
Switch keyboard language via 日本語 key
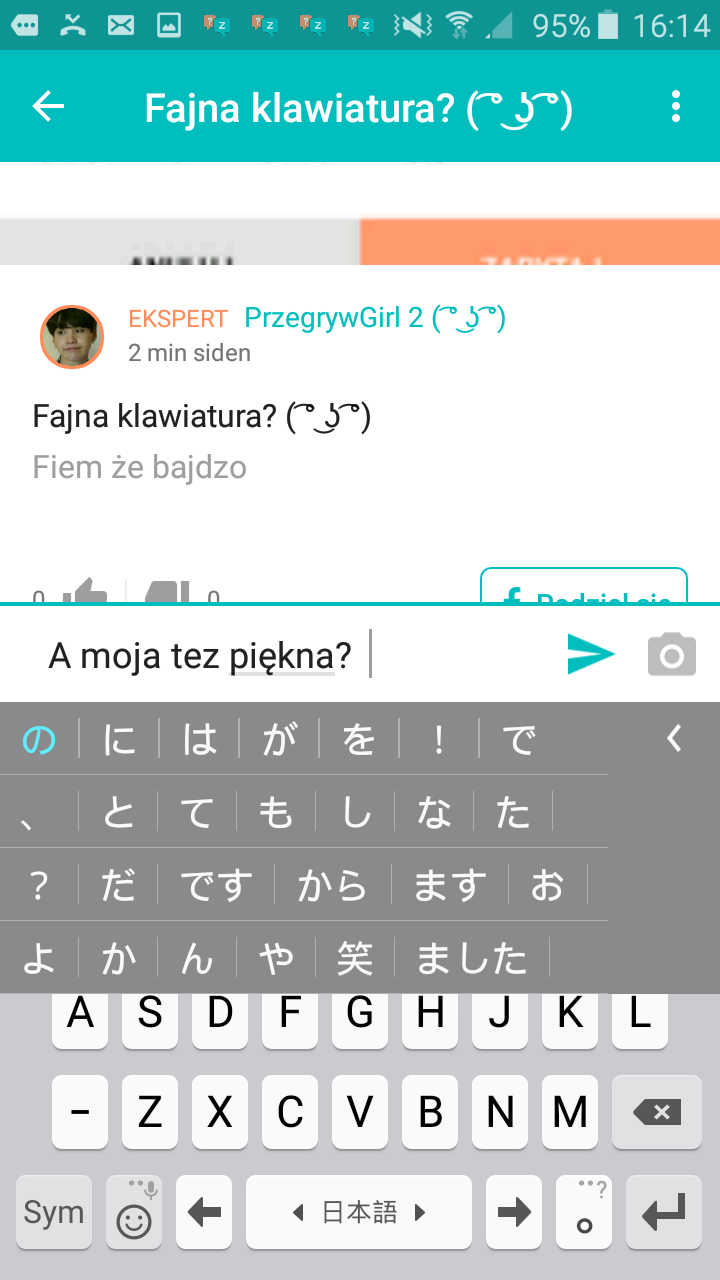coord(359,1212)
